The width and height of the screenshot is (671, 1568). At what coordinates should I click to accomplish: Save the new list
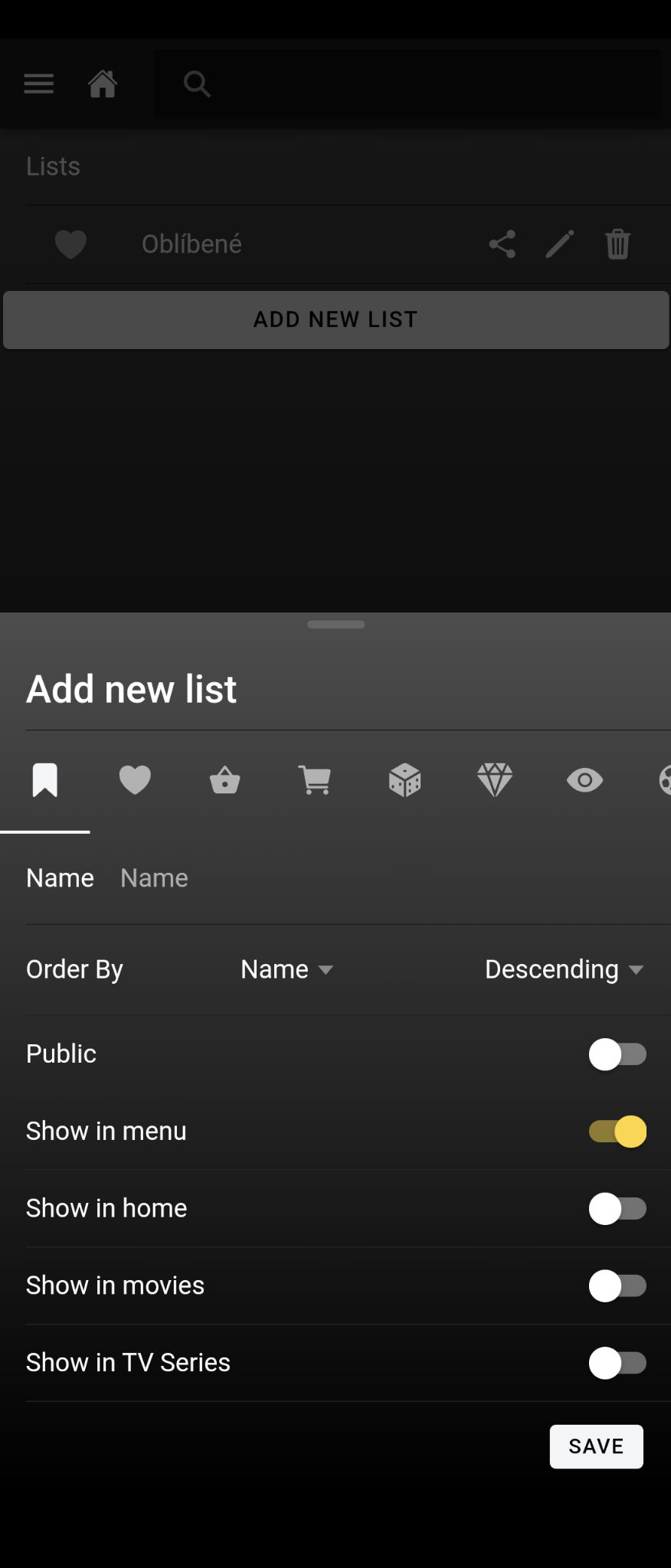596,1446
